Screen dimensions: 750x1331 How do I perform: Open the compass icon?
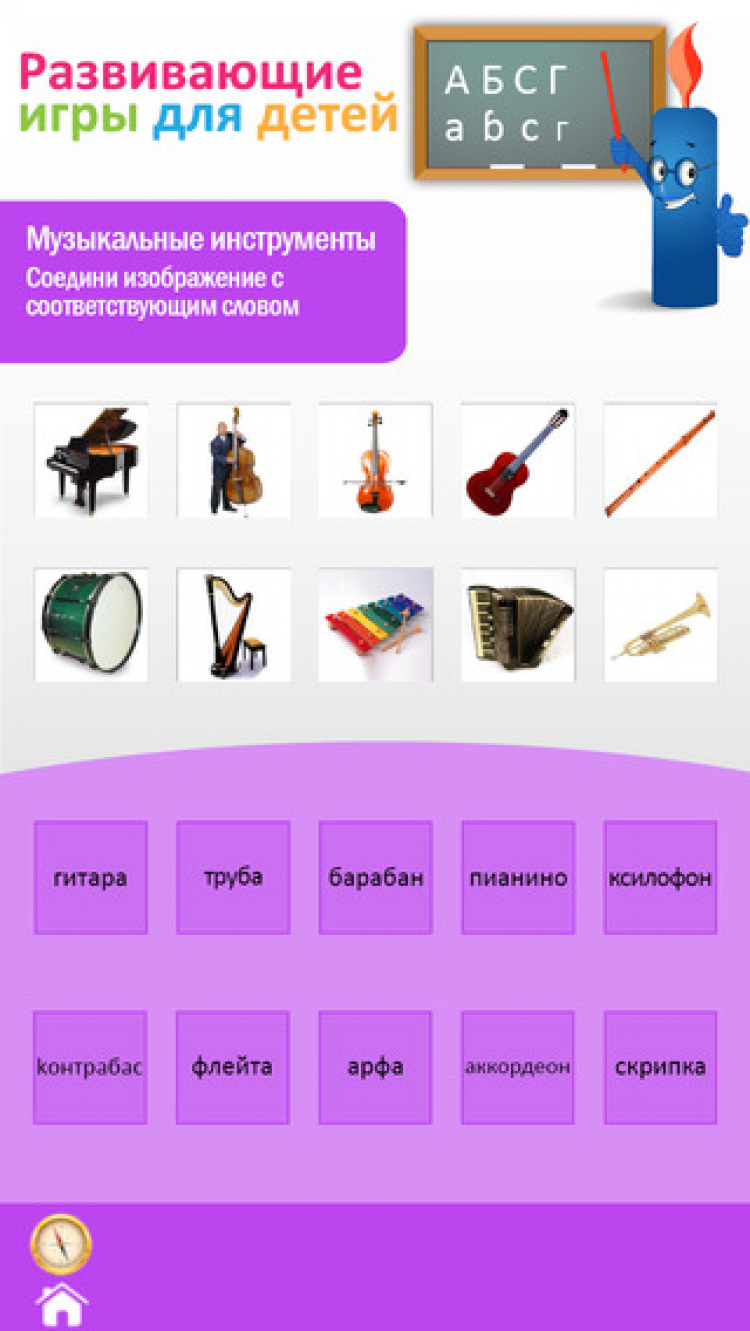click(x=61, y=1243)
